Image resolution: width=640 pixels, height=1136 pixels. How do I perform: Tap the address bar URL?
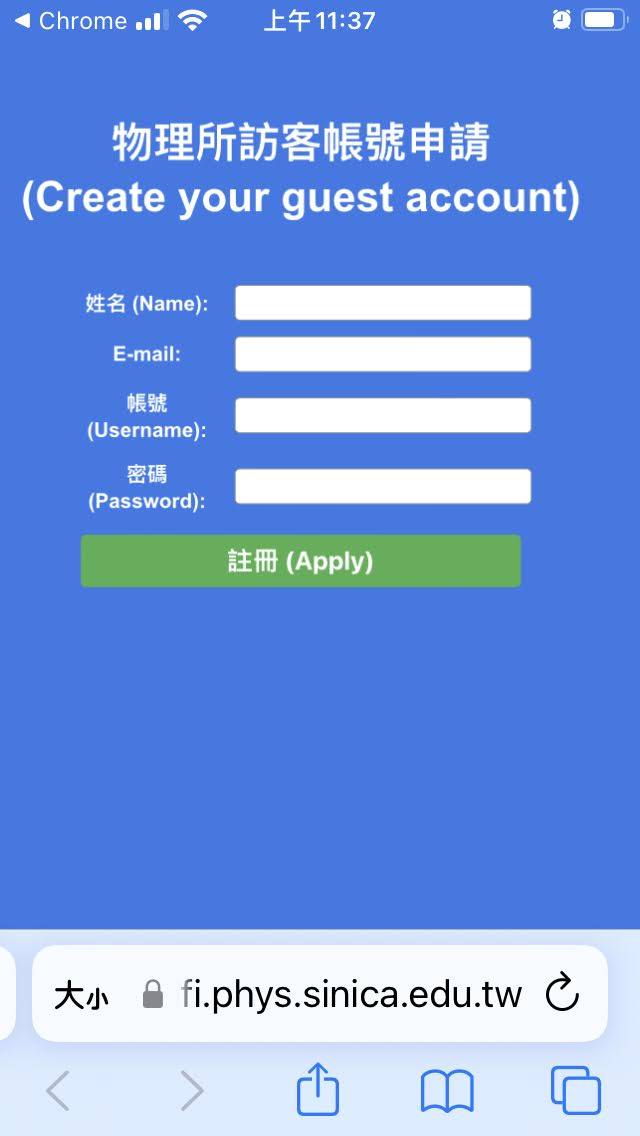pyautogui.click(x=352, y=995)
